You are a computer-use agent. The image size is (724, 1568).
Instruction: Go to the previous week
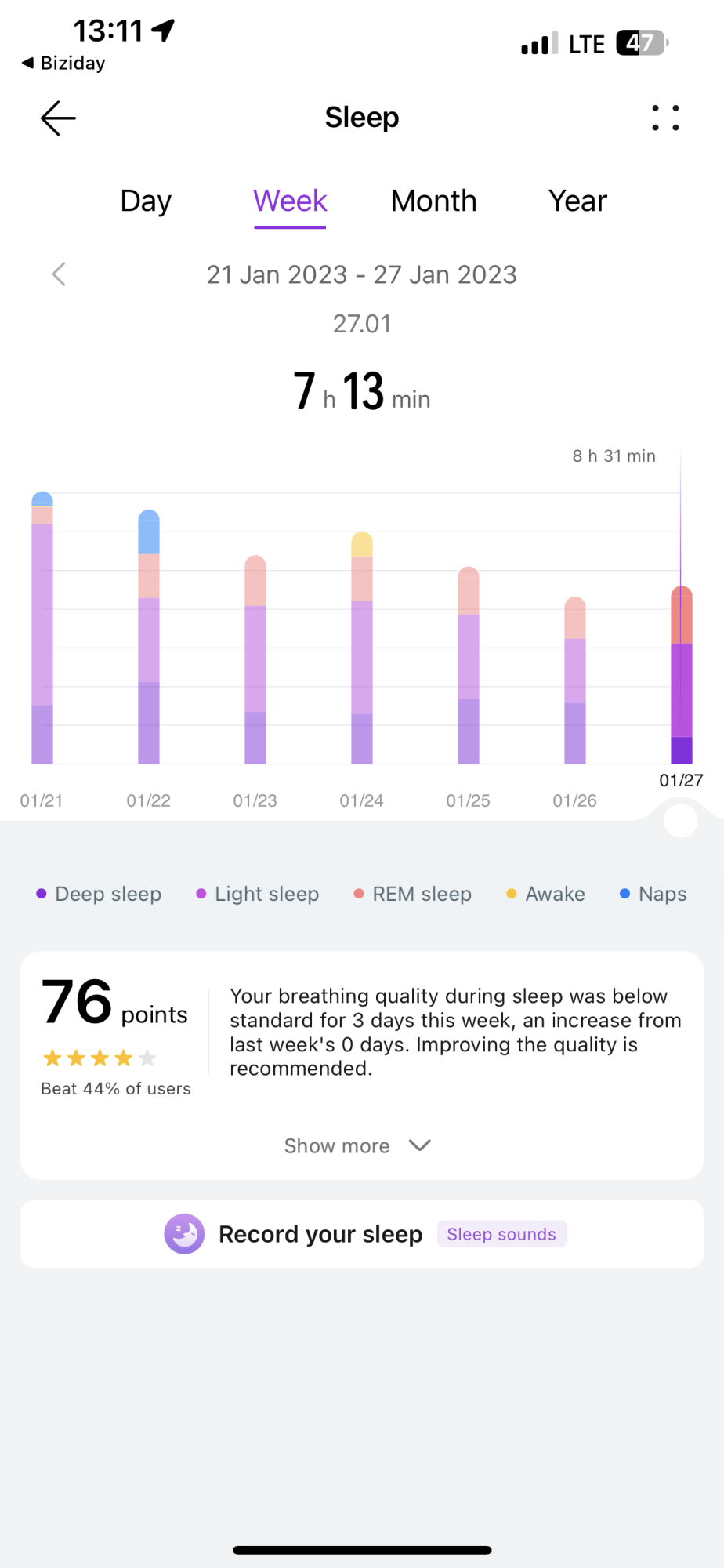pos(59,274)
